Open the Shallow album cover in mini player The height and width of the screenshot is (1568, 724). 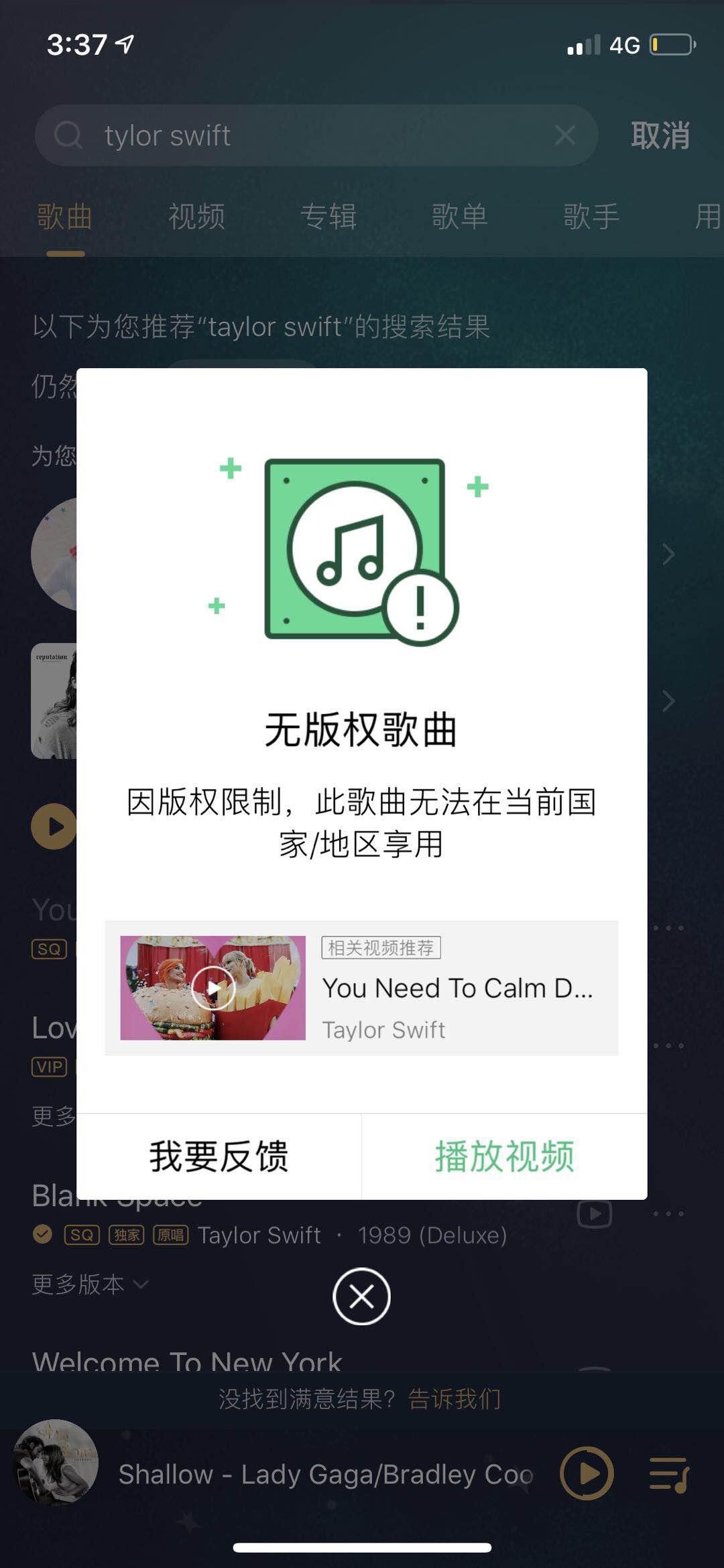[x=56, y=1462]
